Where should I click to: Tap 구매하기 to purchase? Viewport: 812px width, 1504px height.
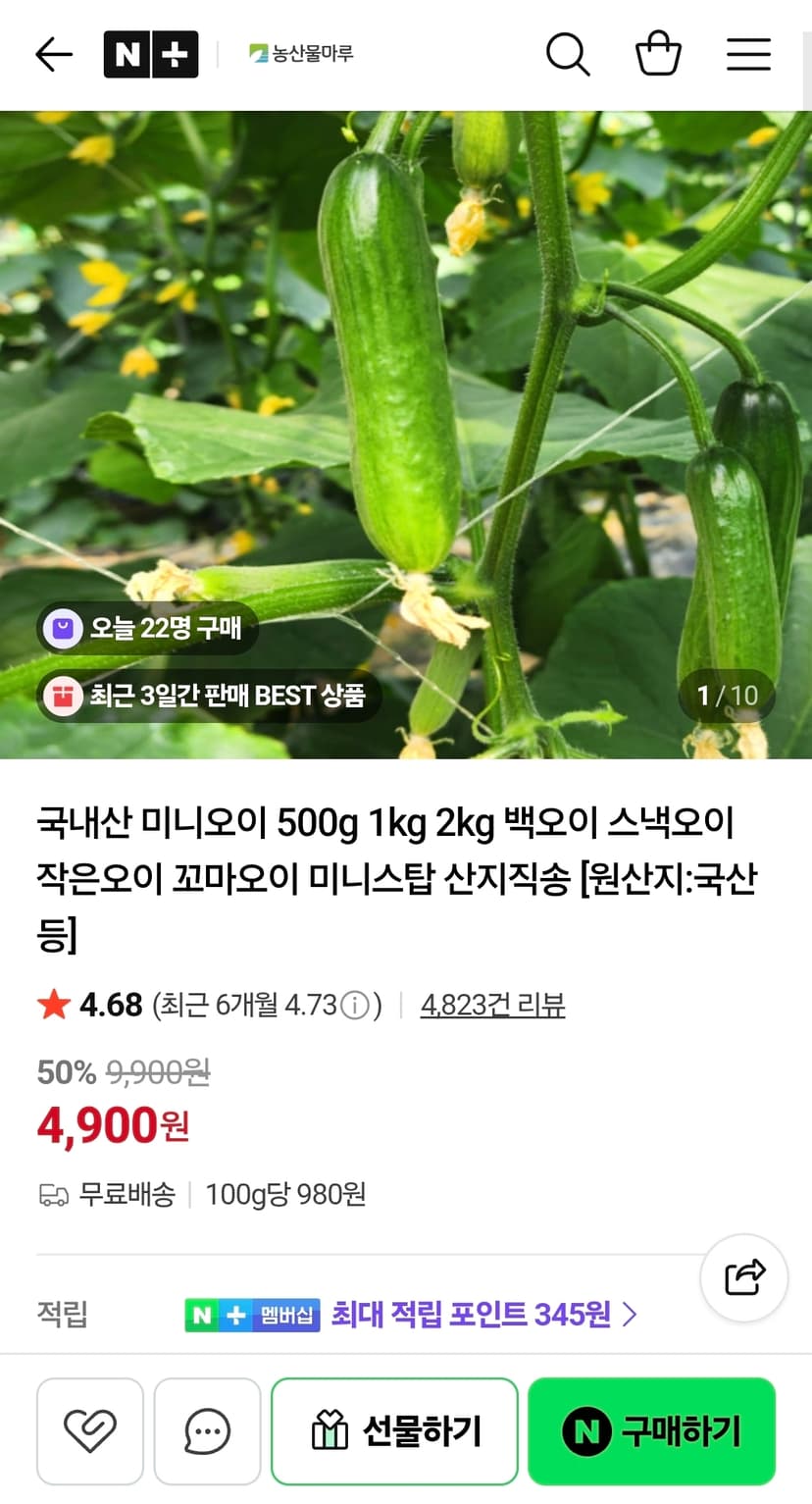tap(651, 1431)
